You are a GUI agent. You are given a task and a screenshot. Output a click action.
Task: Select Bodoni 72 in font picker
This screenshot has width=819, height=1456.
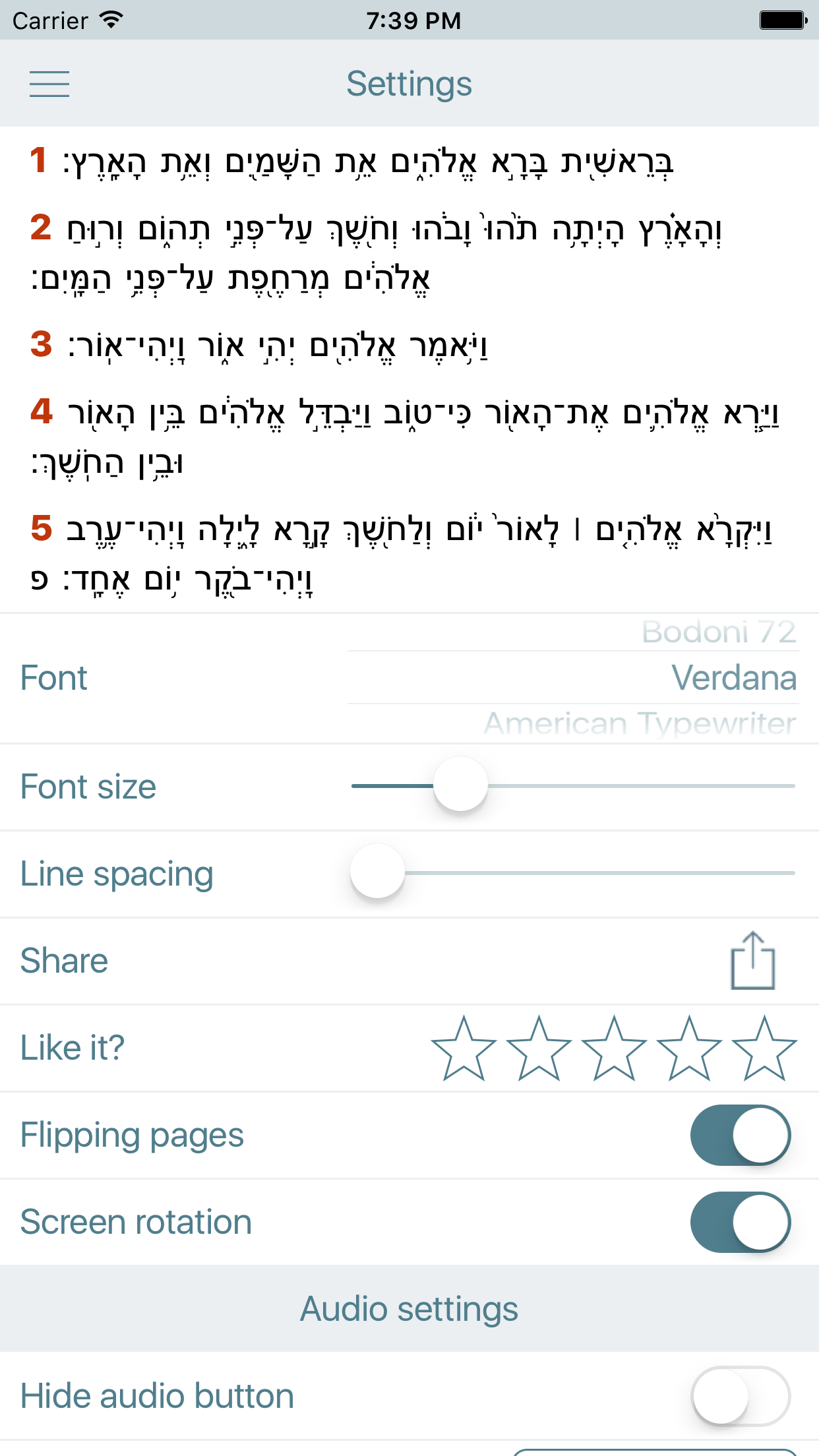pos(719,632)
